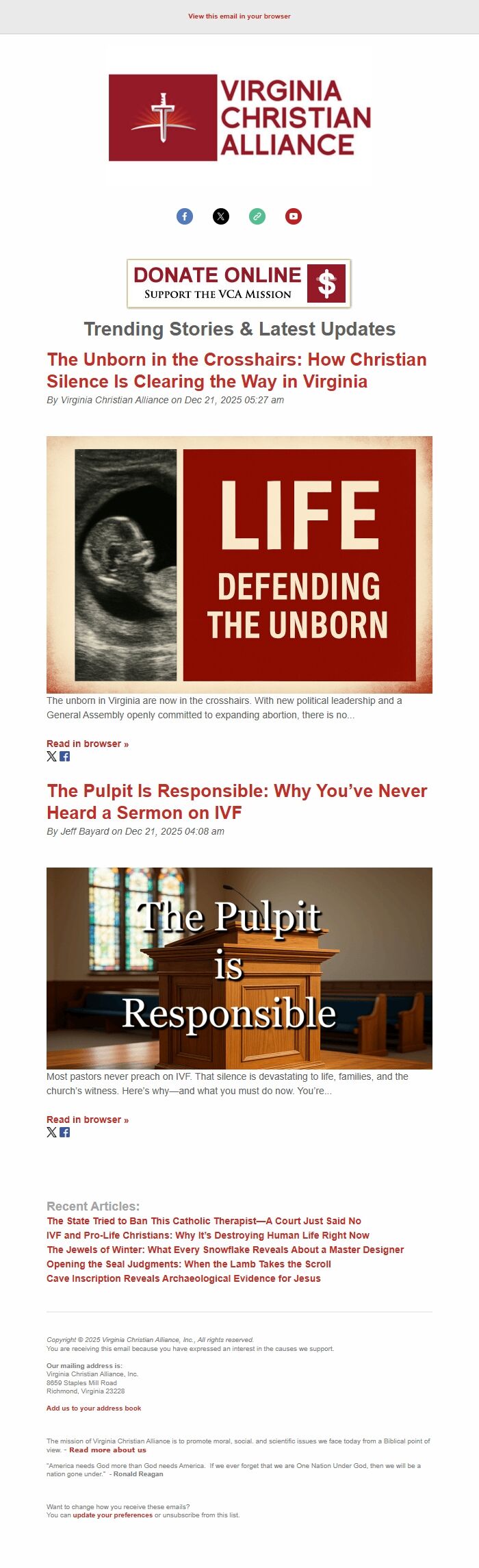
Task: Open 'The Jewels of Winter' snowflake article
Action: (x=225, y=1250)
